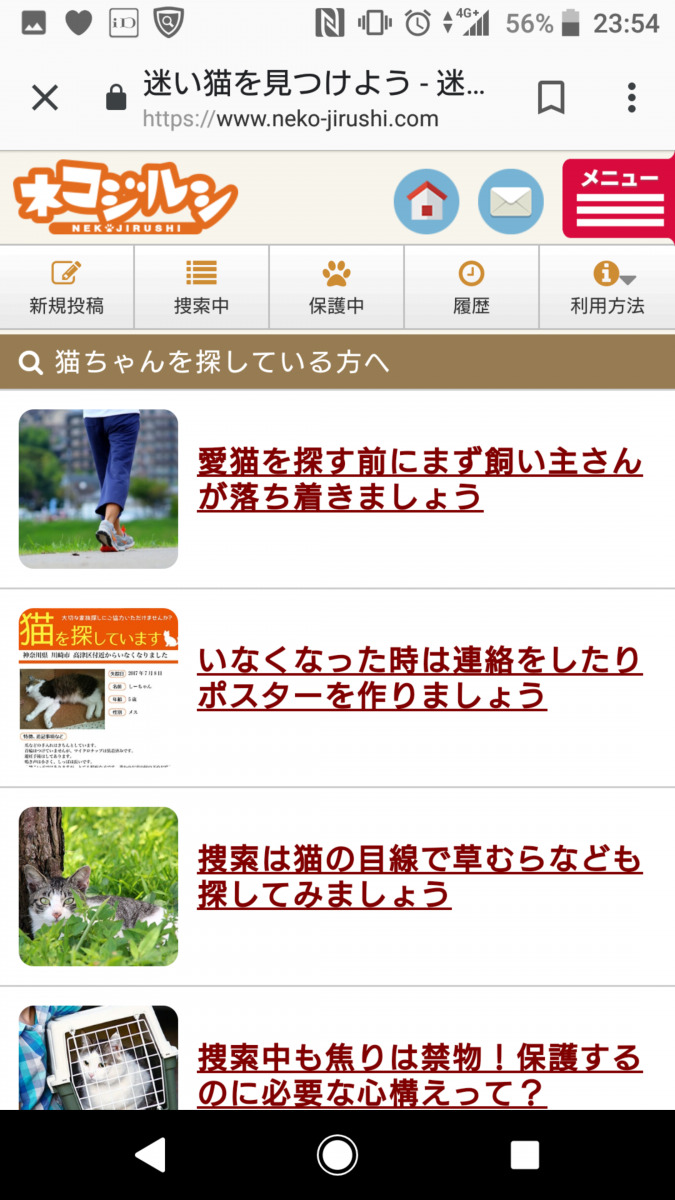The width and height of the screenshot is (675, 1200).
Task: Open link 捜索は猫の目線で草むらなども探してみましょう
Action: click(419, 876)
